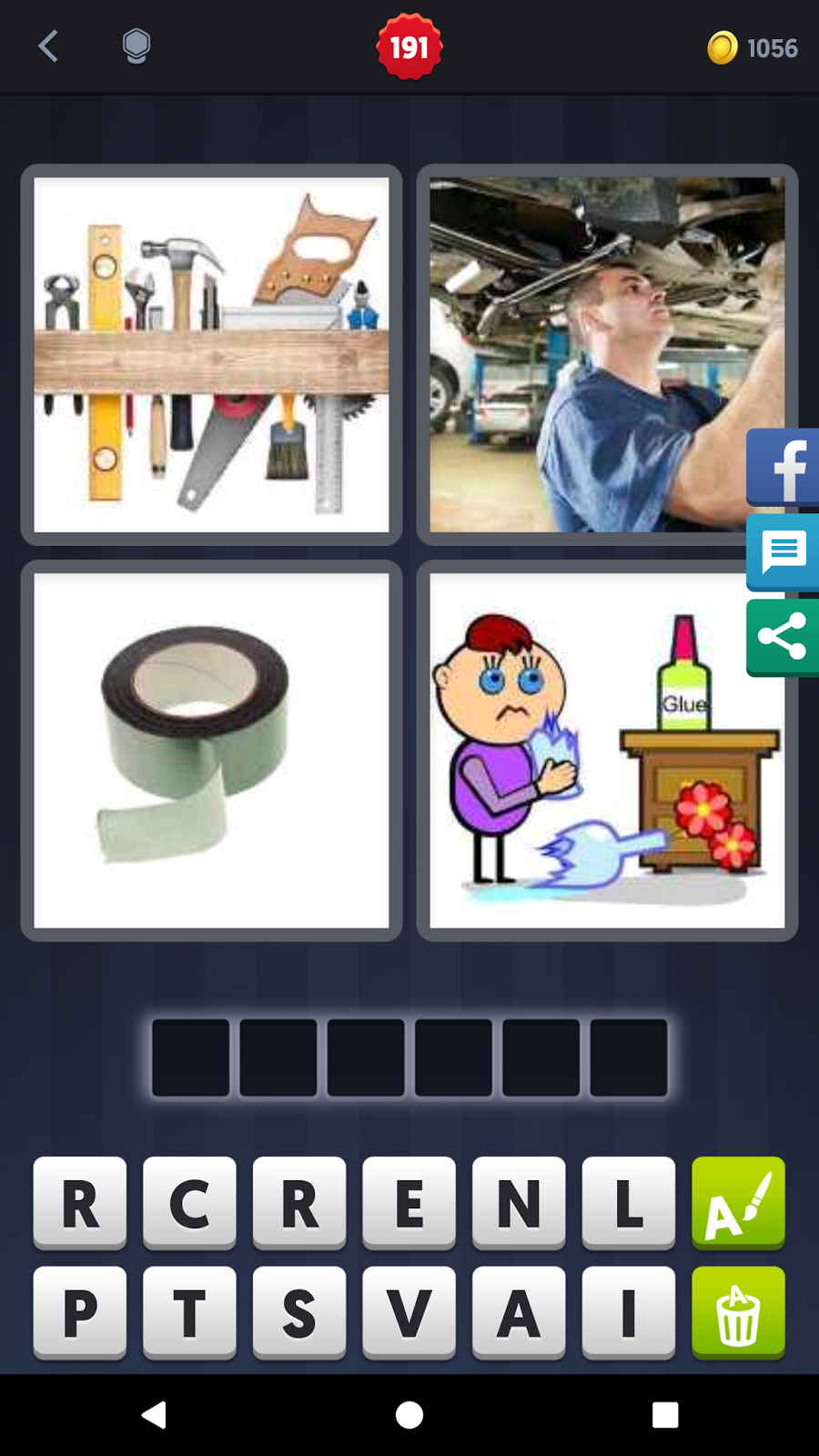Open the green share icon
The height and width of the screenshot is (1456, 819).
(x=784, y=637)
